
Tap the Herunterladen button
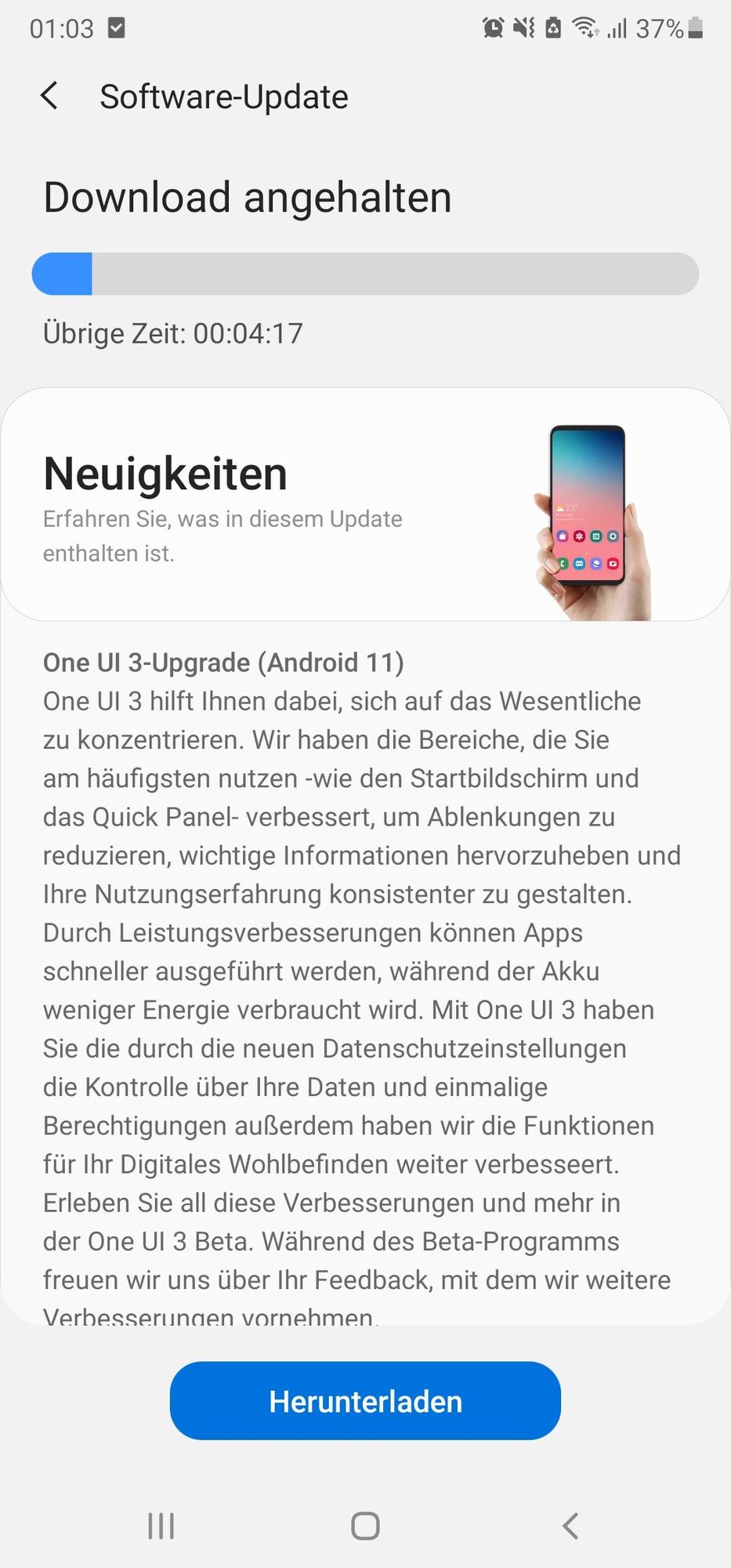365,1401
